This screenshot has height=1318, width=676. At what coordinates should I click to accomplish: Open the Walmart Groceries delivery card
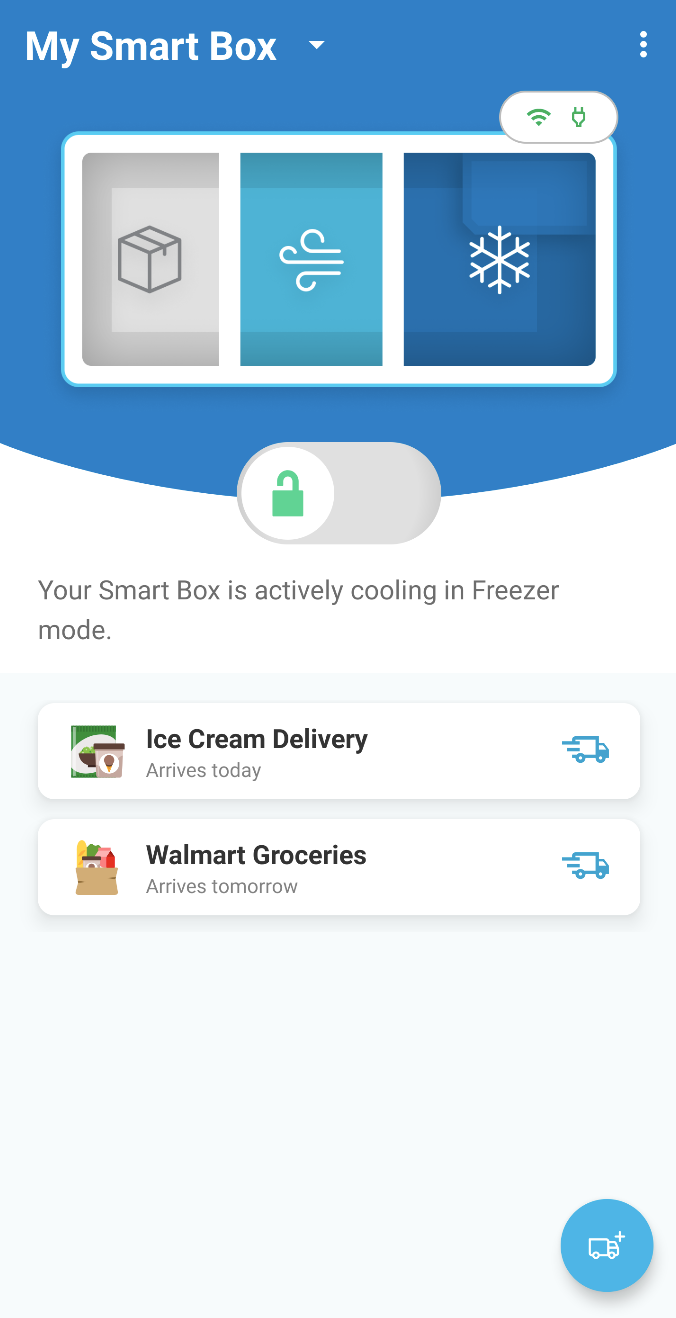click(339, 867)
